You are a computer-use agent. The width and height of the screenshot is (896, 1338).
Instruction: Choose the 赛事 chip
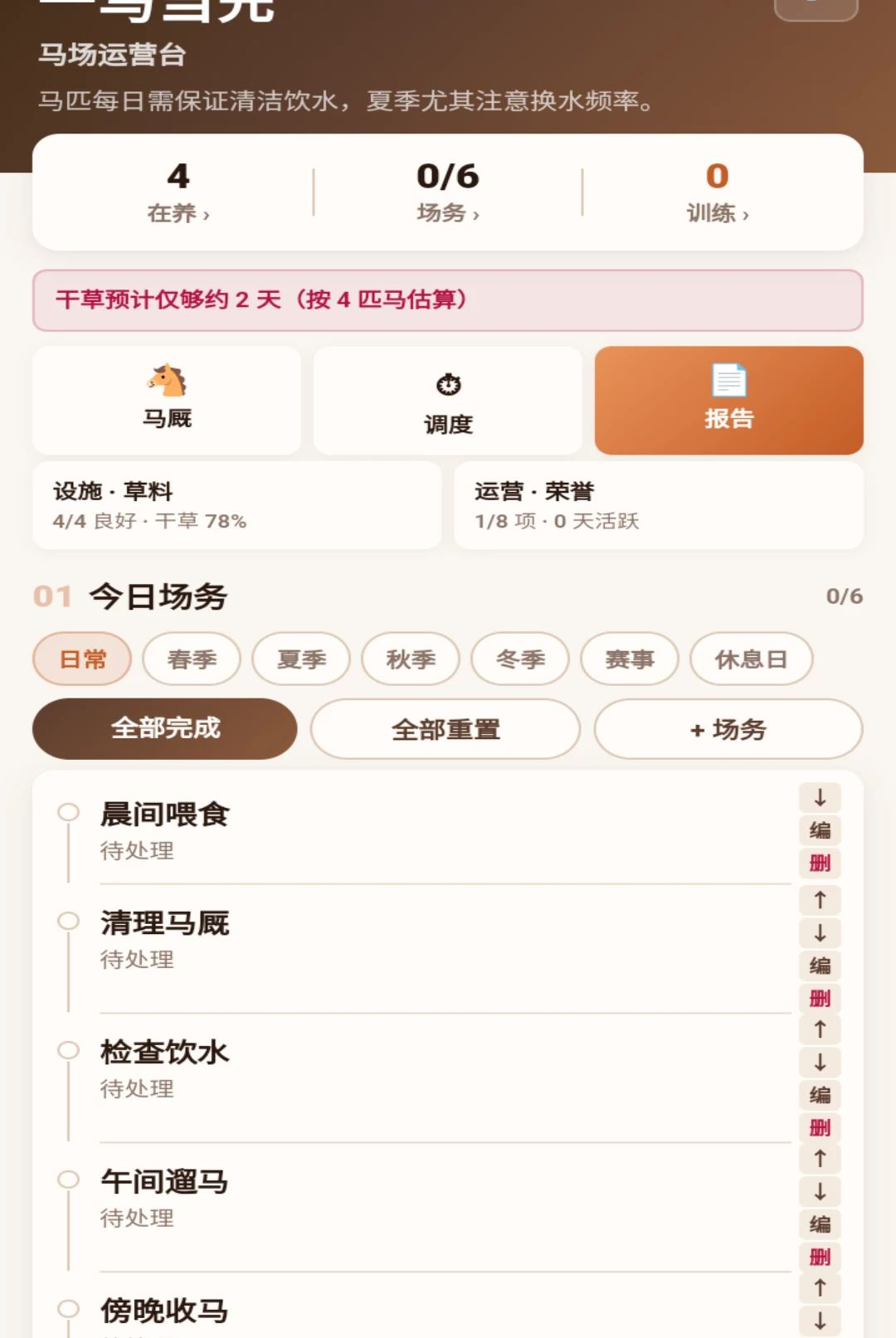pyautogui.click(x=630, y=659)
